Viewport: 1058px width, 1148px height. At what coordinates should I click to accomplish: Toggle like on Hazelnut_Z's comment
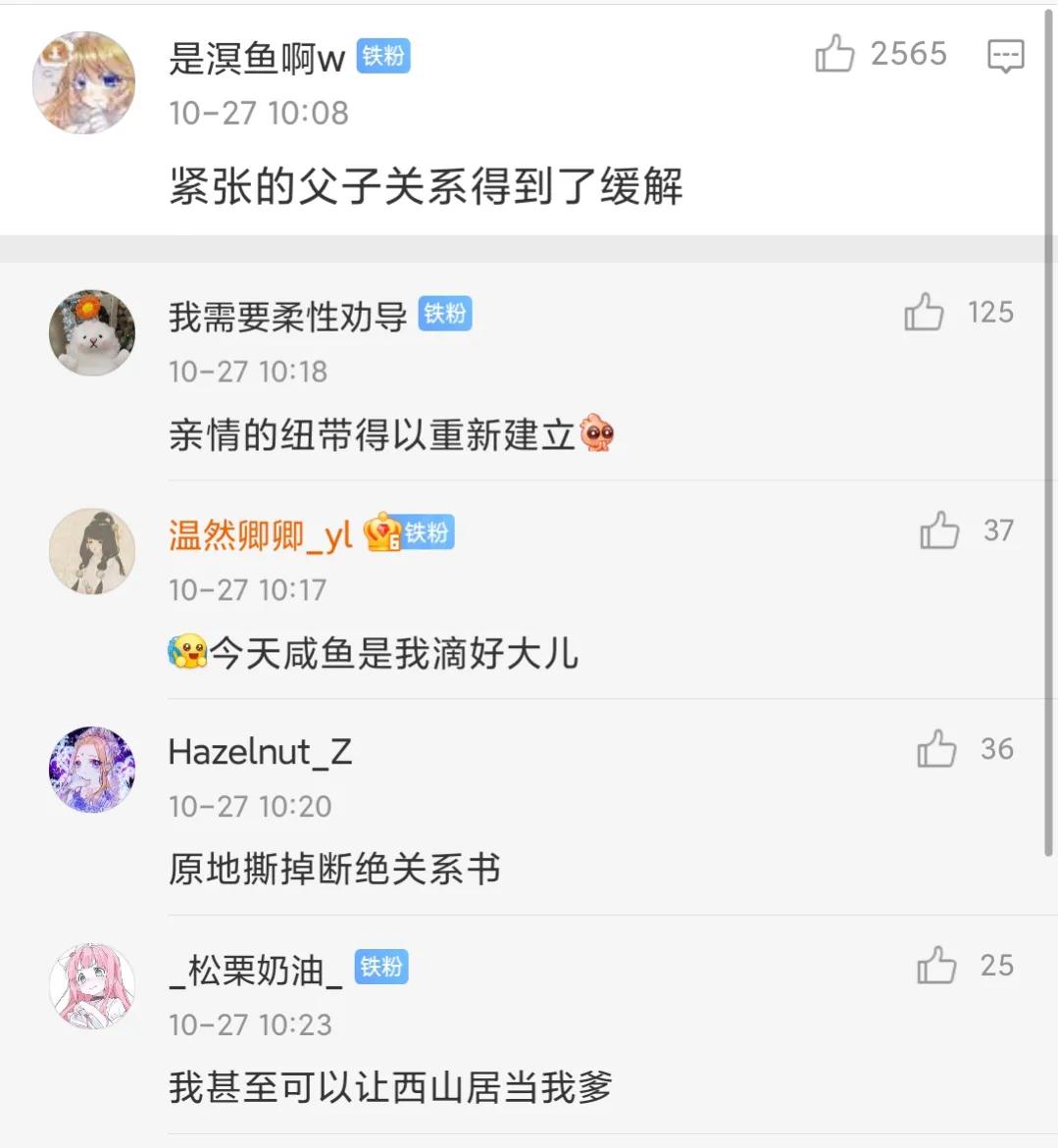click(937, 750)
